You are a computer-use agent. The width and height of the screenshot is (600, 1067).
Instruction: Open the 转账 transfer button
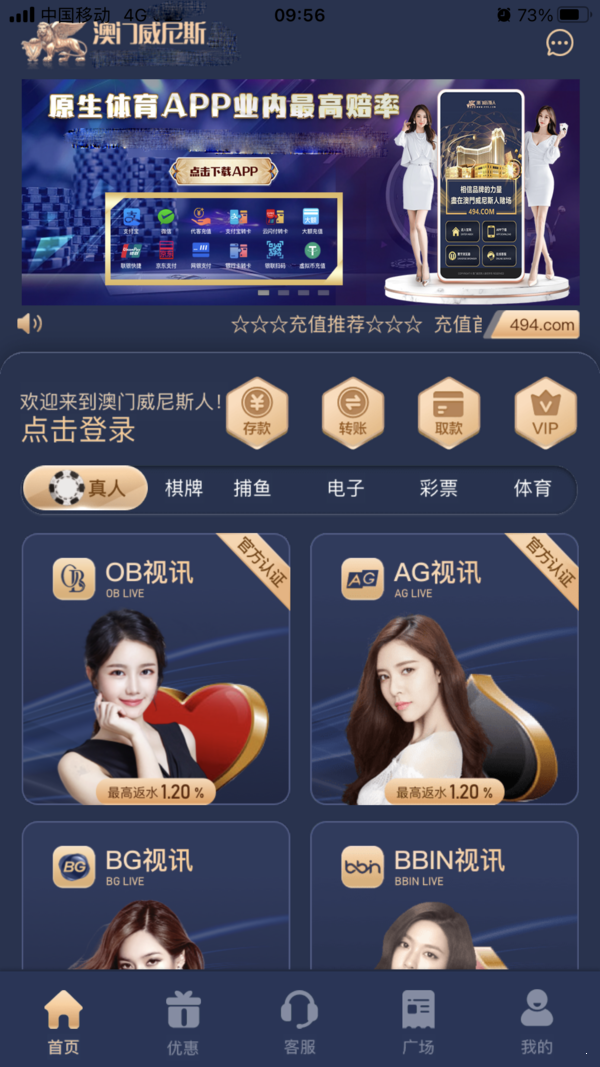353,413
